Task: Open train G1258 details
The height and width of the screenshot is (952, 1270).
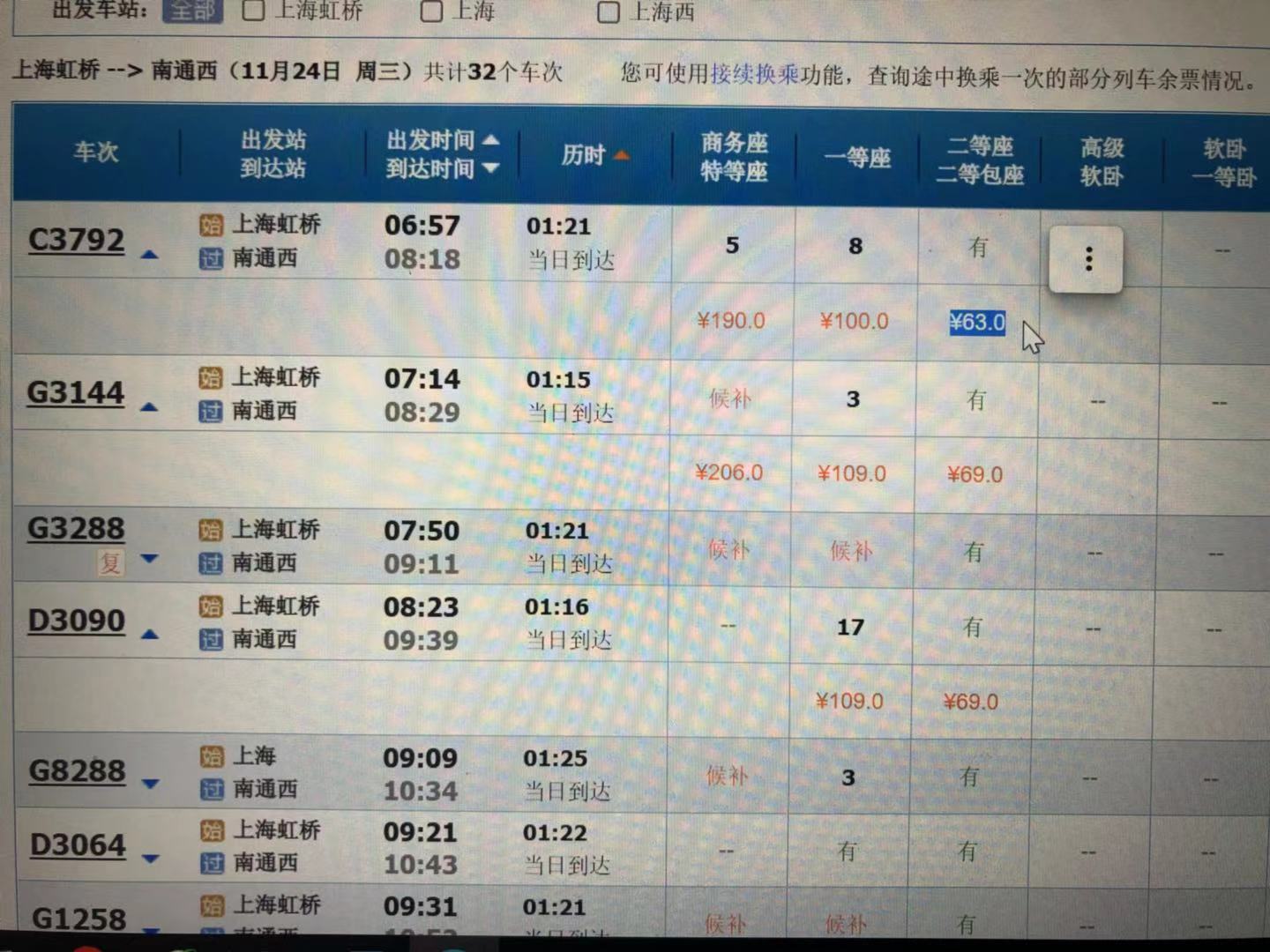Action: pyautogui.click(x=78, y=919)
